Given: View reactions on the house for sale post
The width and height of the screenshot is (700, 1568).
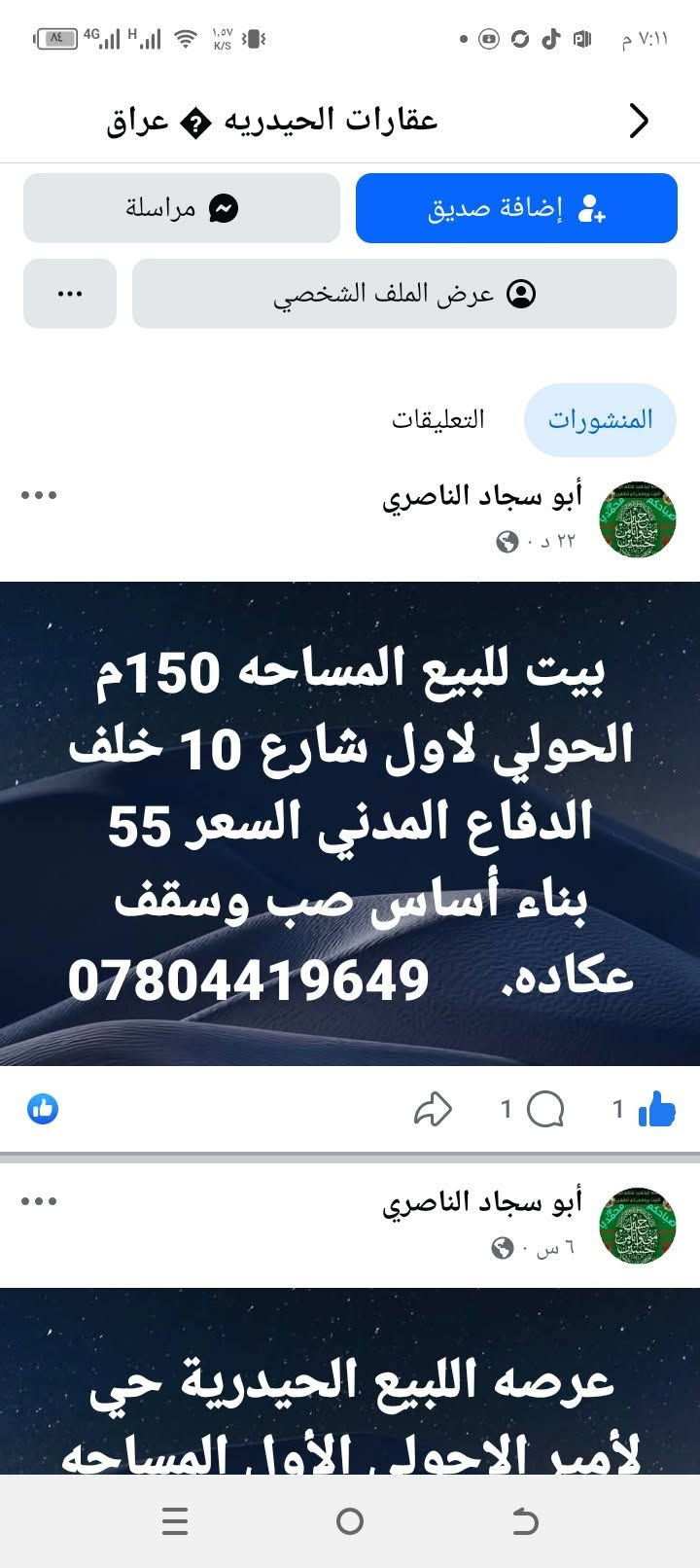Looking at the screenshot, I should [x=43, y=1109].
